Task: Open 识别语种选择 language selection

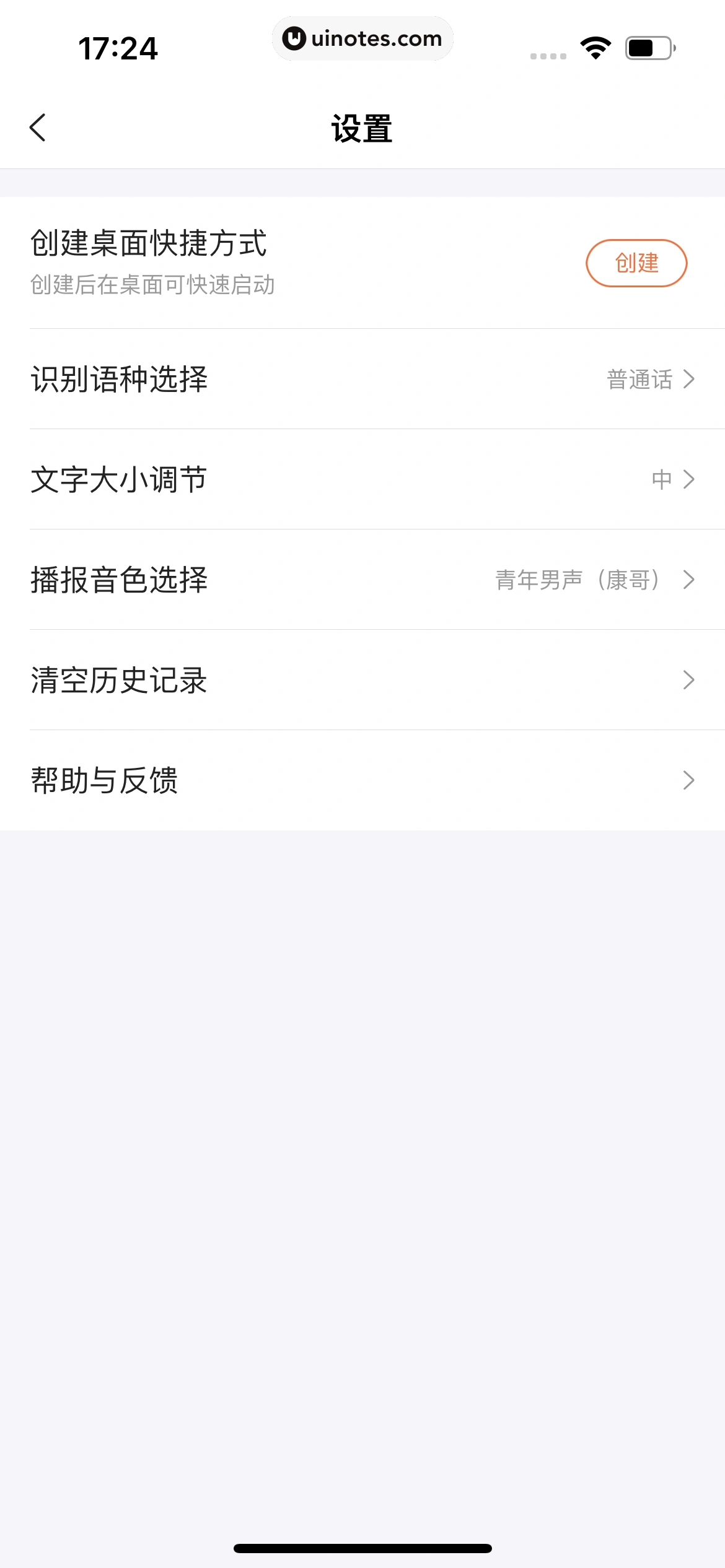Action: click(x=362, y=380)
